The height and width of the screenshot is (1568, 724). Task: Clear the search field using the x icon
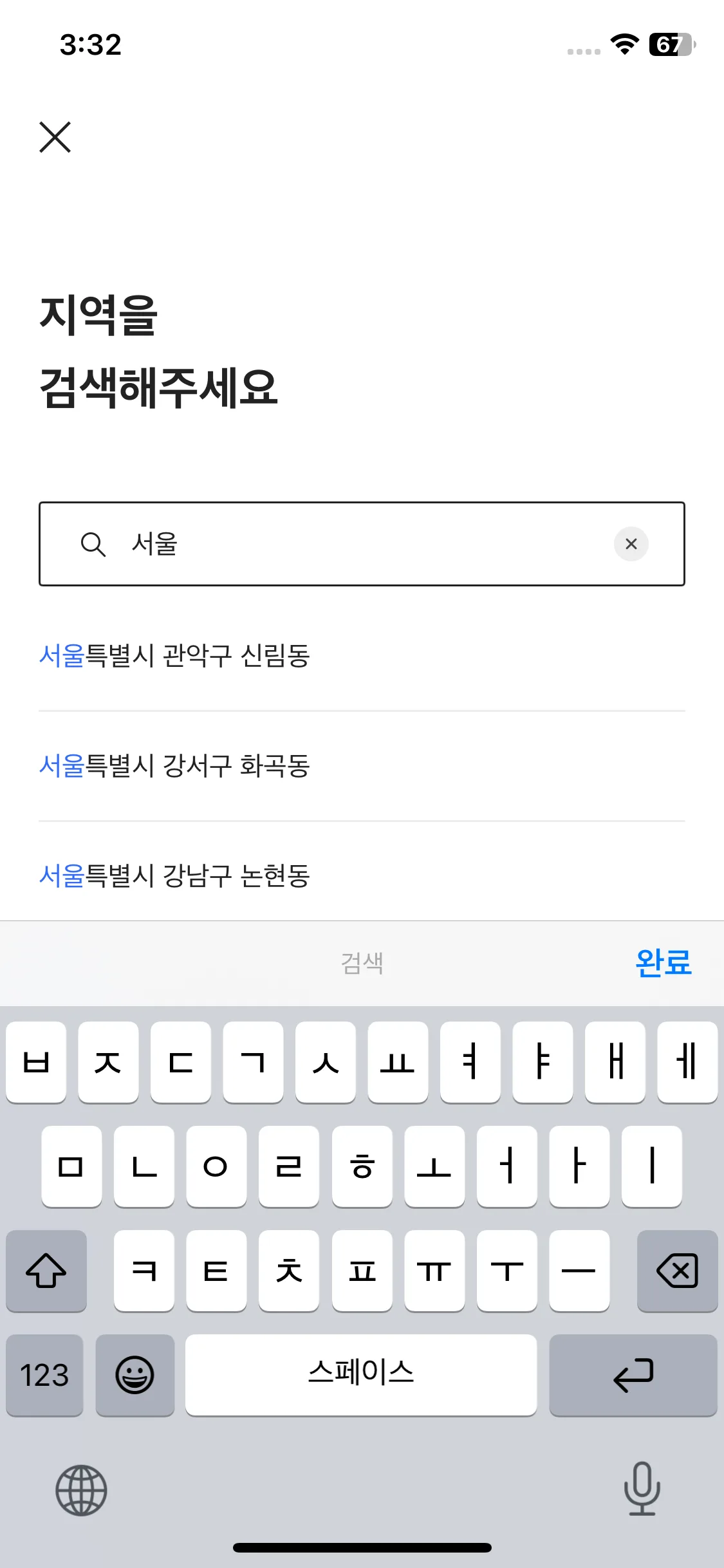click(x=631, y=544)
